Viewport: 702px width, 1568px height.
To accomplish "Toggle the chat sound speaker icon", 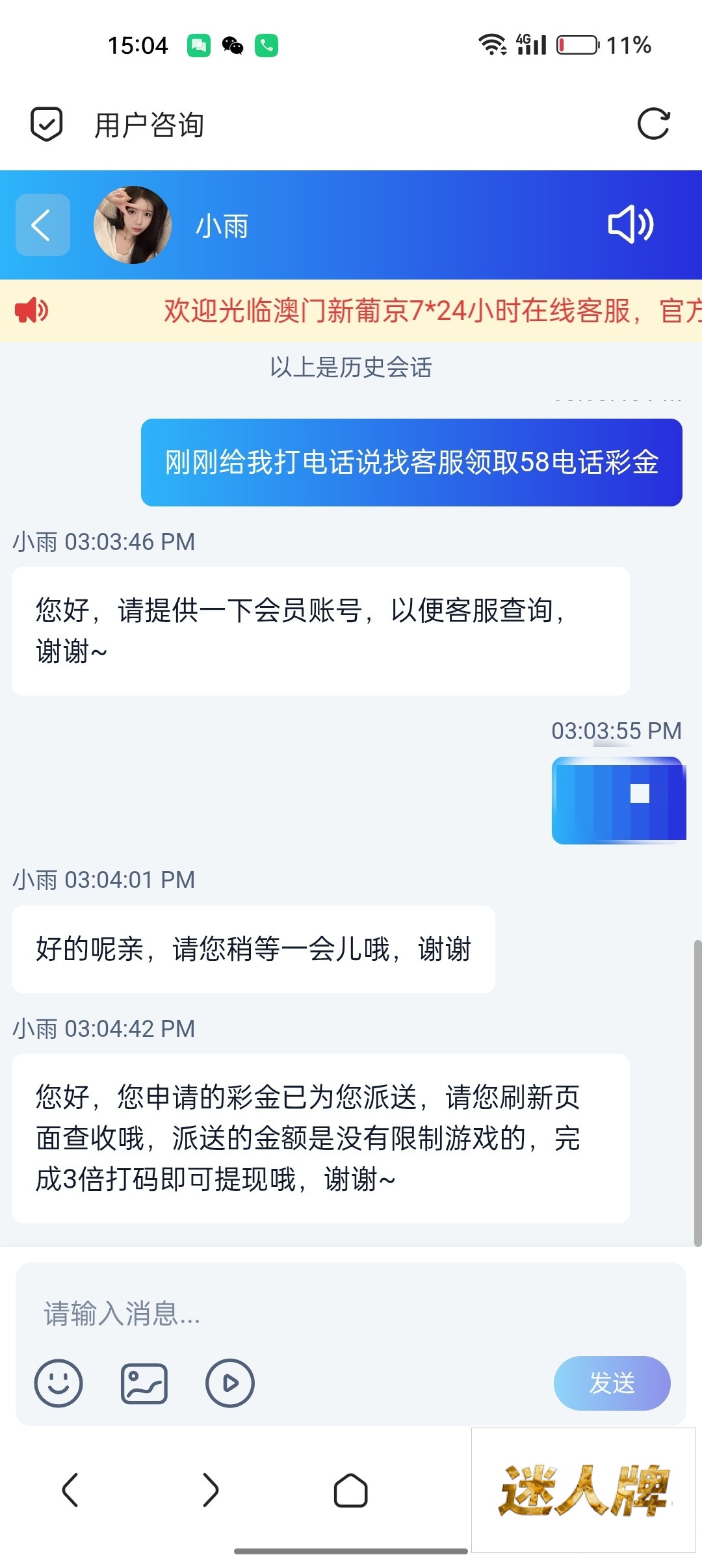I will tap(630, 225).
